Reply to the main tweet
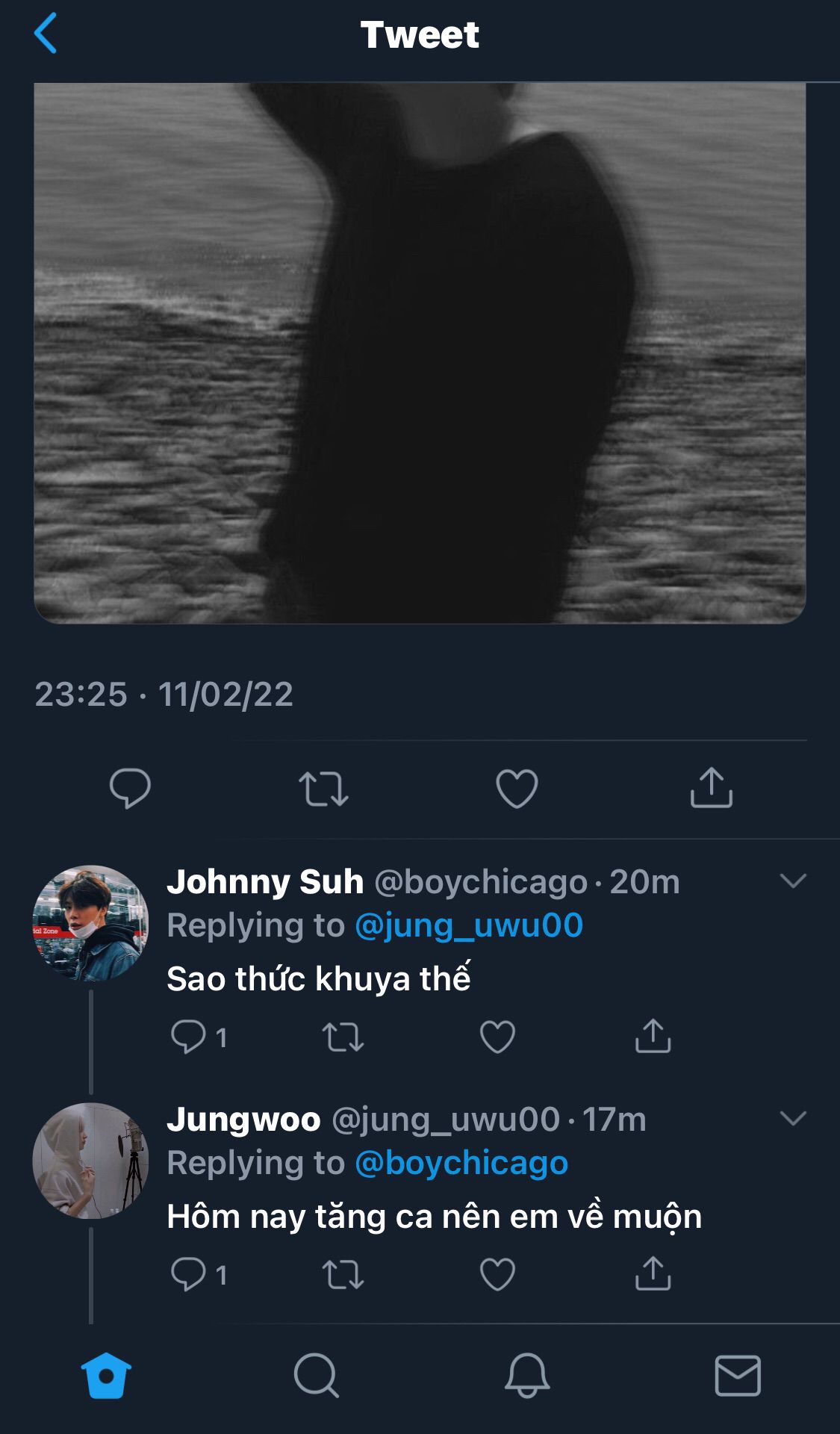Screen dimensions: 840x1434 [x=130, y=788]
